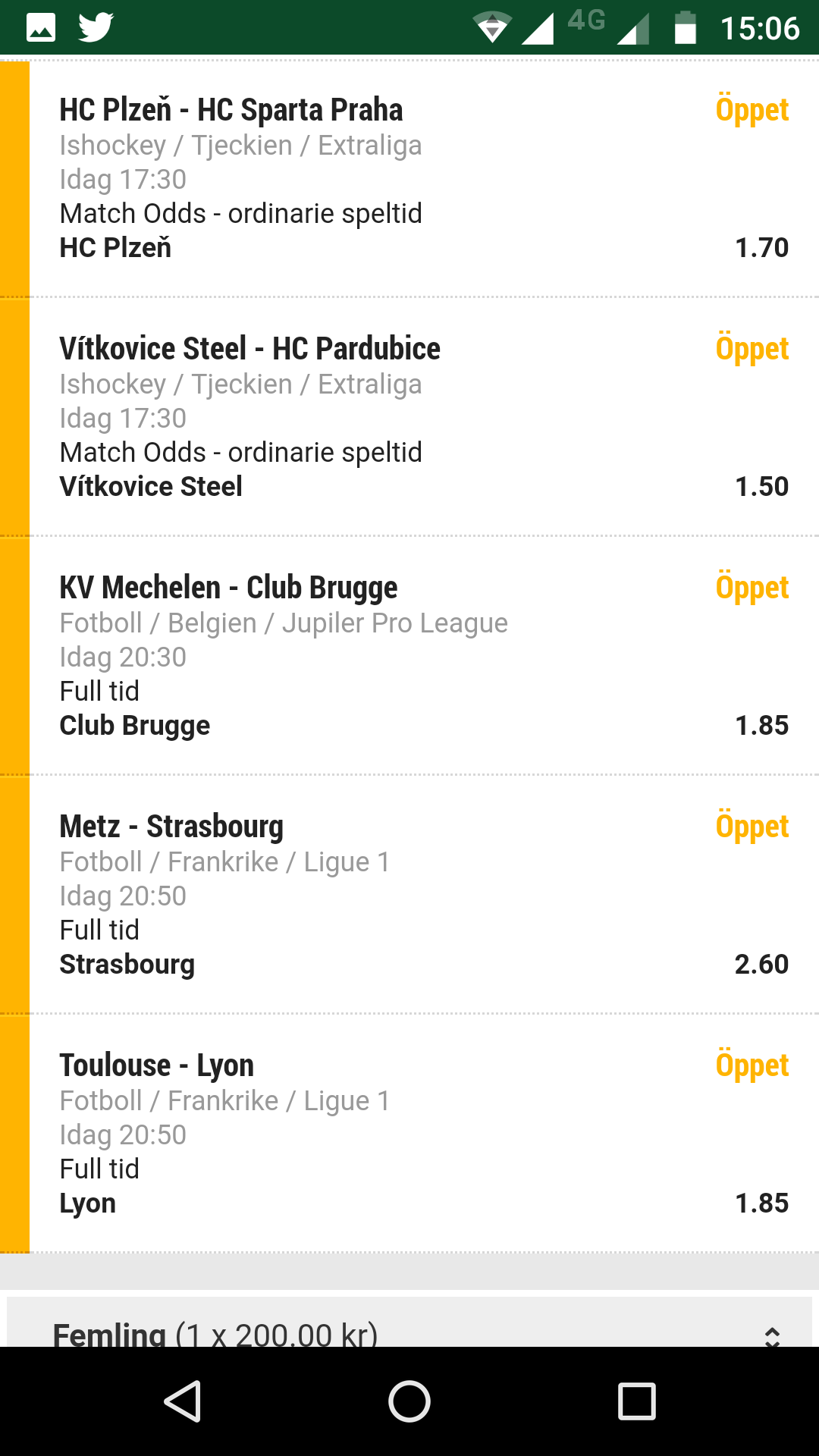Go to the home screen
Screen dimensions: 819x1456
[x=409, y=1401]
